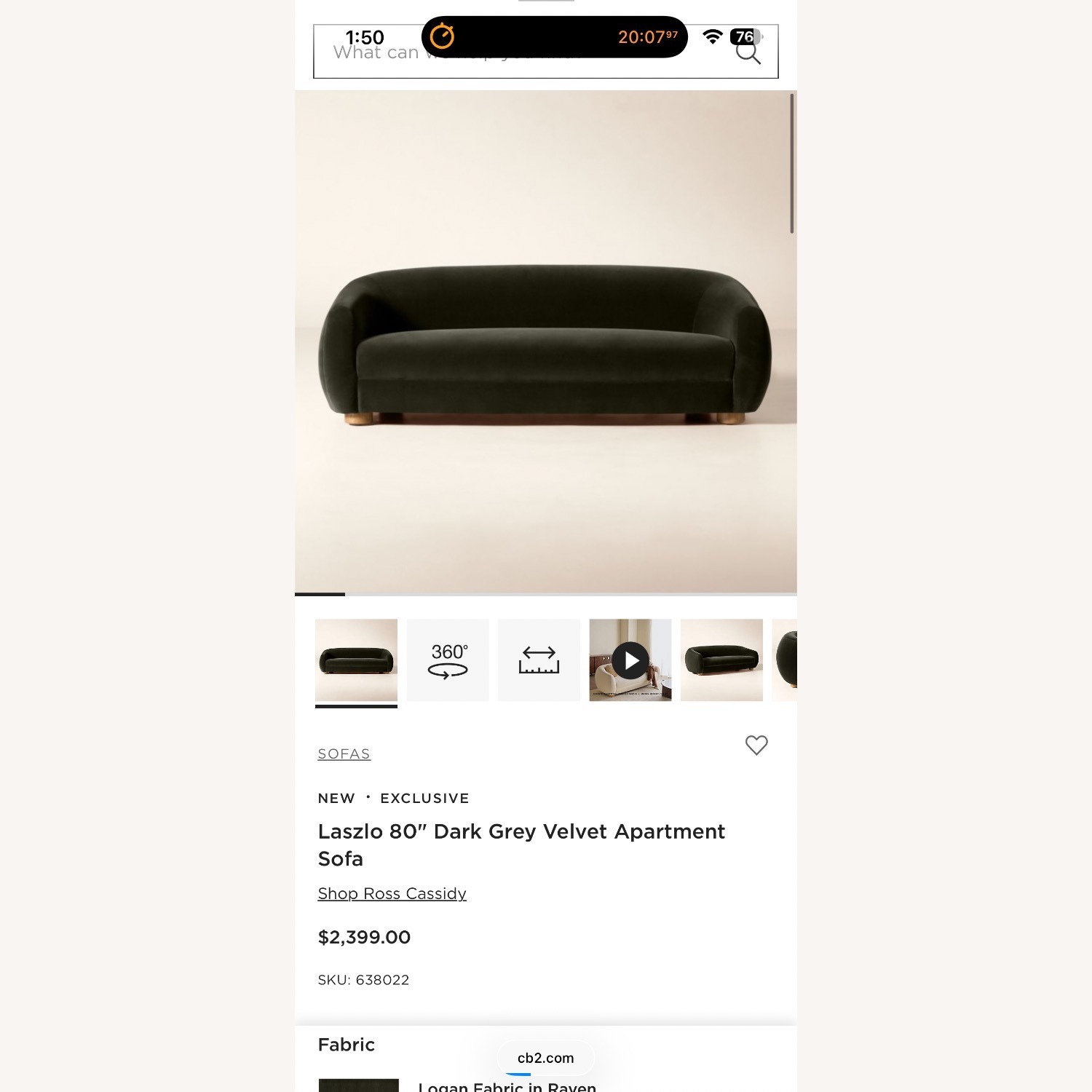Image resolution: width=1092 pixels, height=1092 pixels.
Task: Open the 360° product view
Action: [448, 660]
